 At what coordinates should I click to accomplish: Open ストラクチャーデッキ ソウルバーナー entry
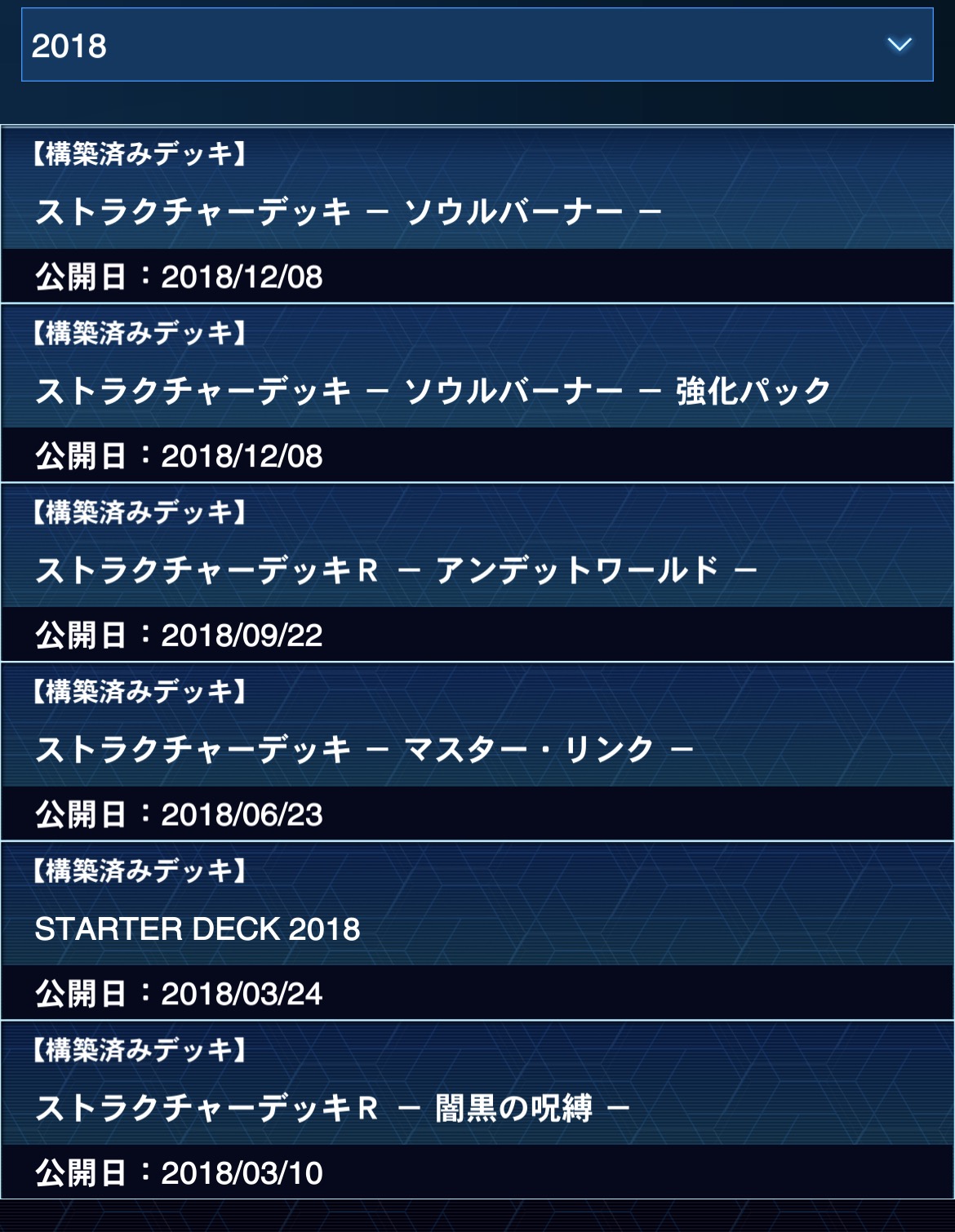click(x=349, y=212)
